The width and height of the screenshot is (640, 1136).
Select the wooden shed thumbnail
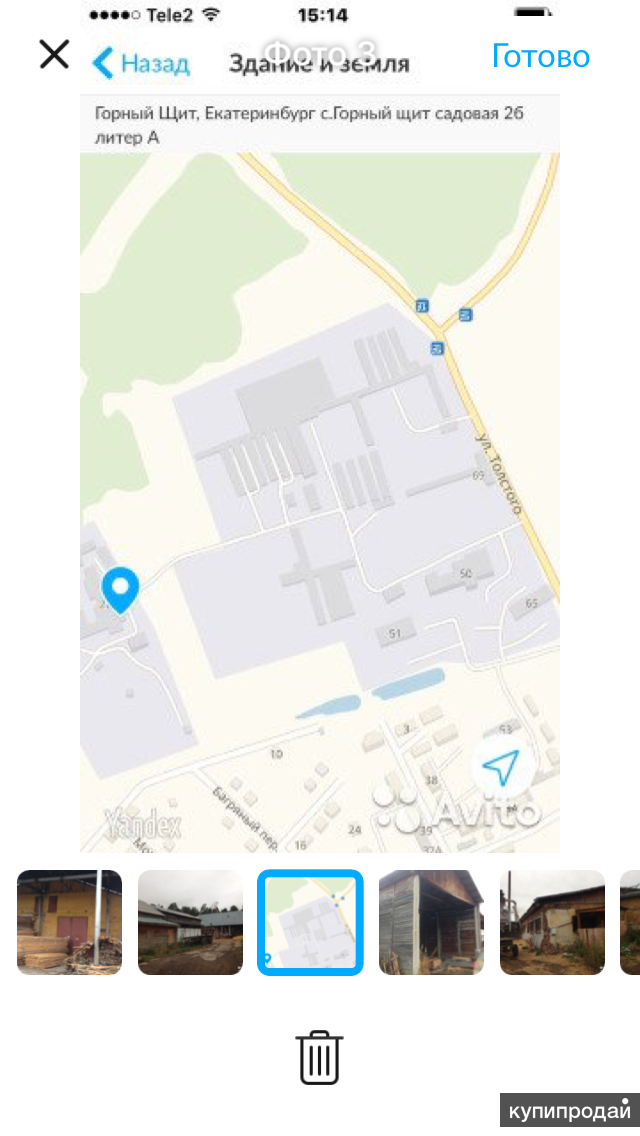click(x=431, y=922)
